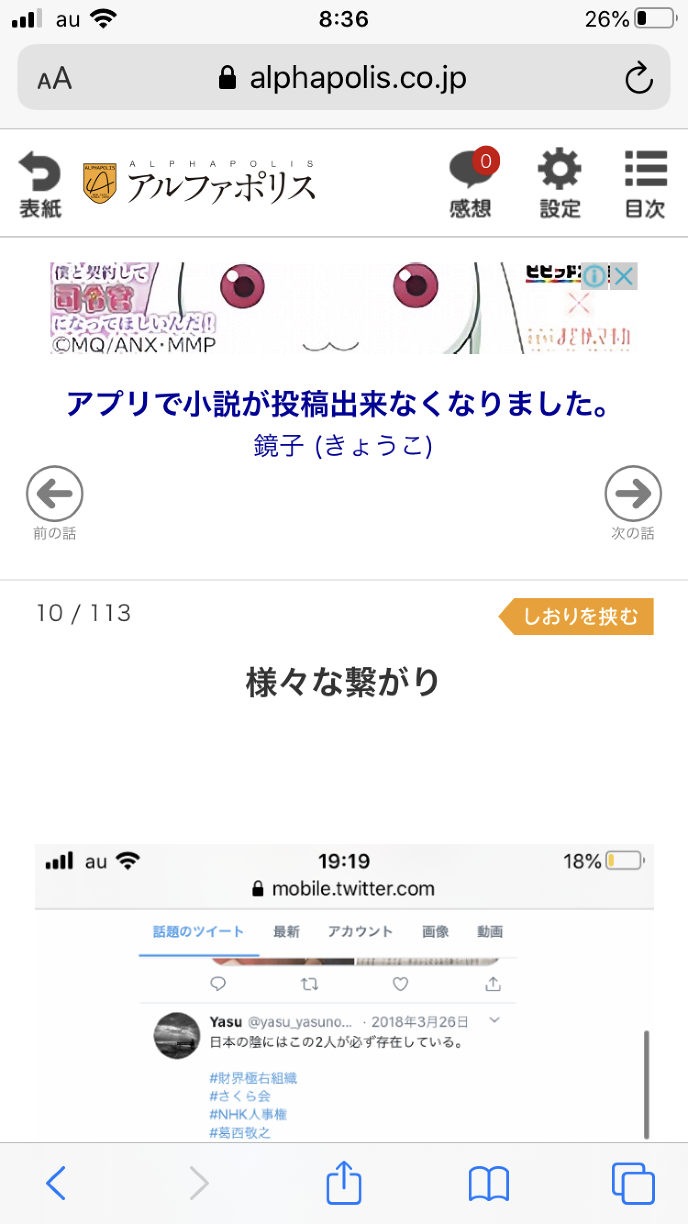Open the novel title link アプリで小説が投稿出来なくなりました。
The height and width of the screenshot is (1224, 688).
(x=338, y=405)
